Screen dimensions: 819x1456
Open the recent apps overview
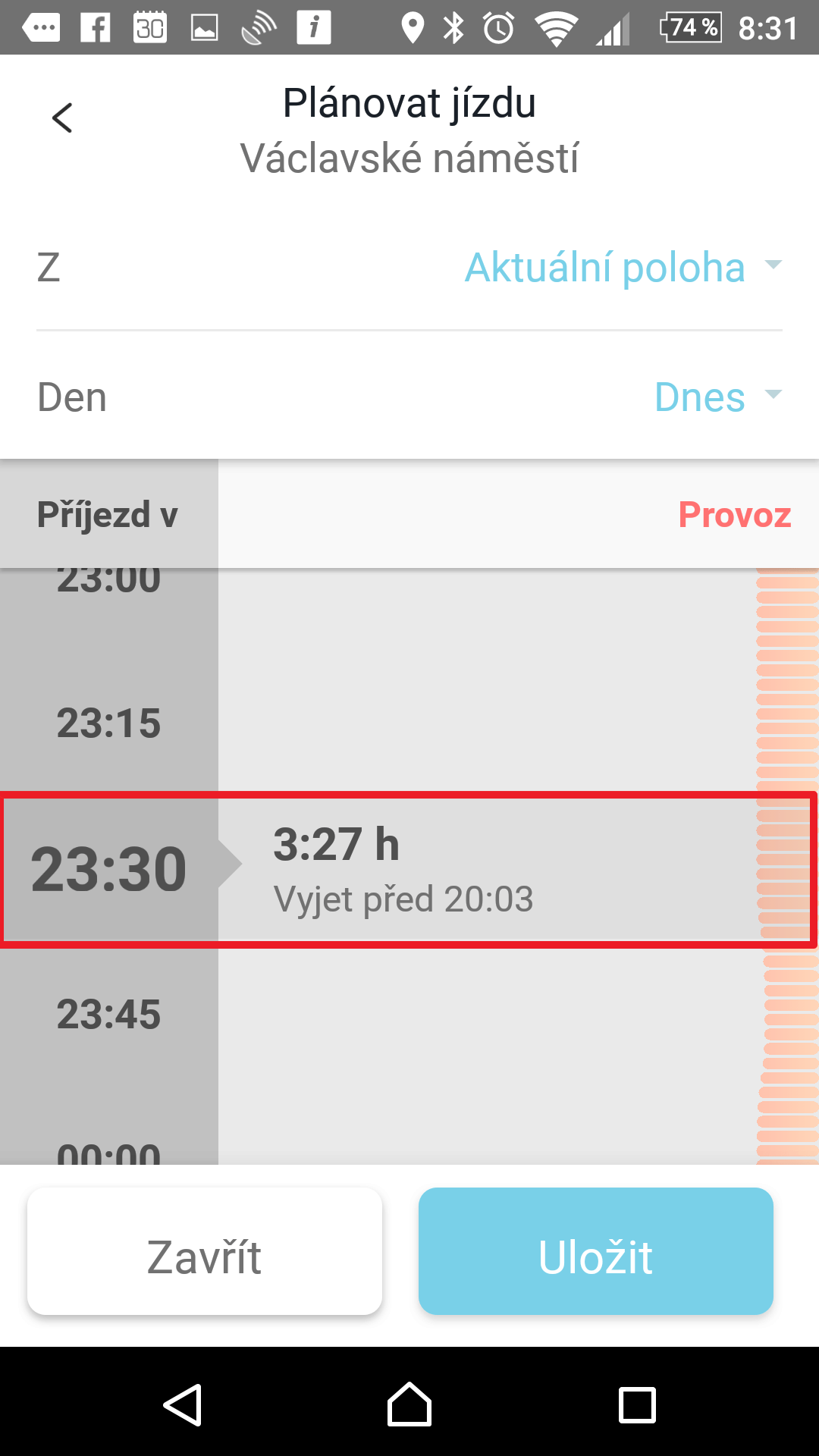pos(637,1404)
